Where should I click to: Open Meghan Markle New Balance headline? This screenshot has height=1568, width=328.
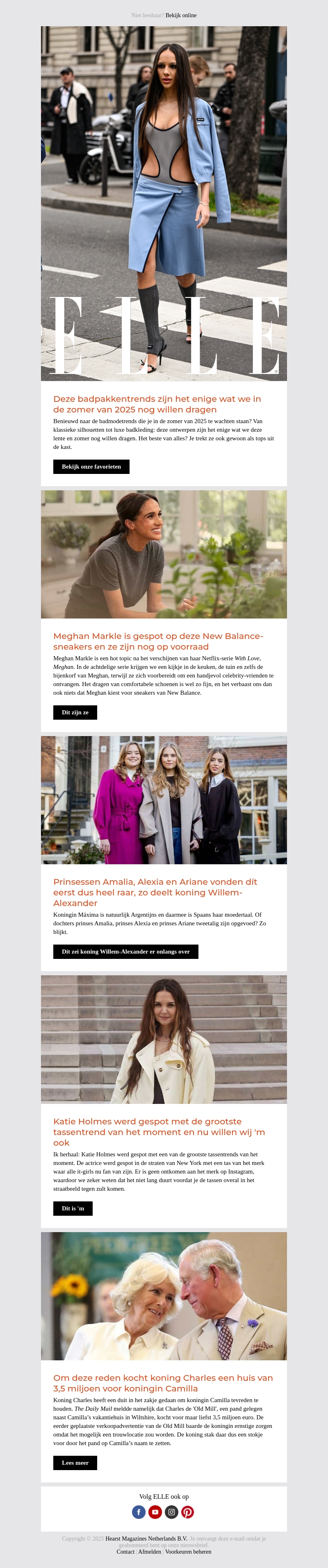[x=158, y=641]
